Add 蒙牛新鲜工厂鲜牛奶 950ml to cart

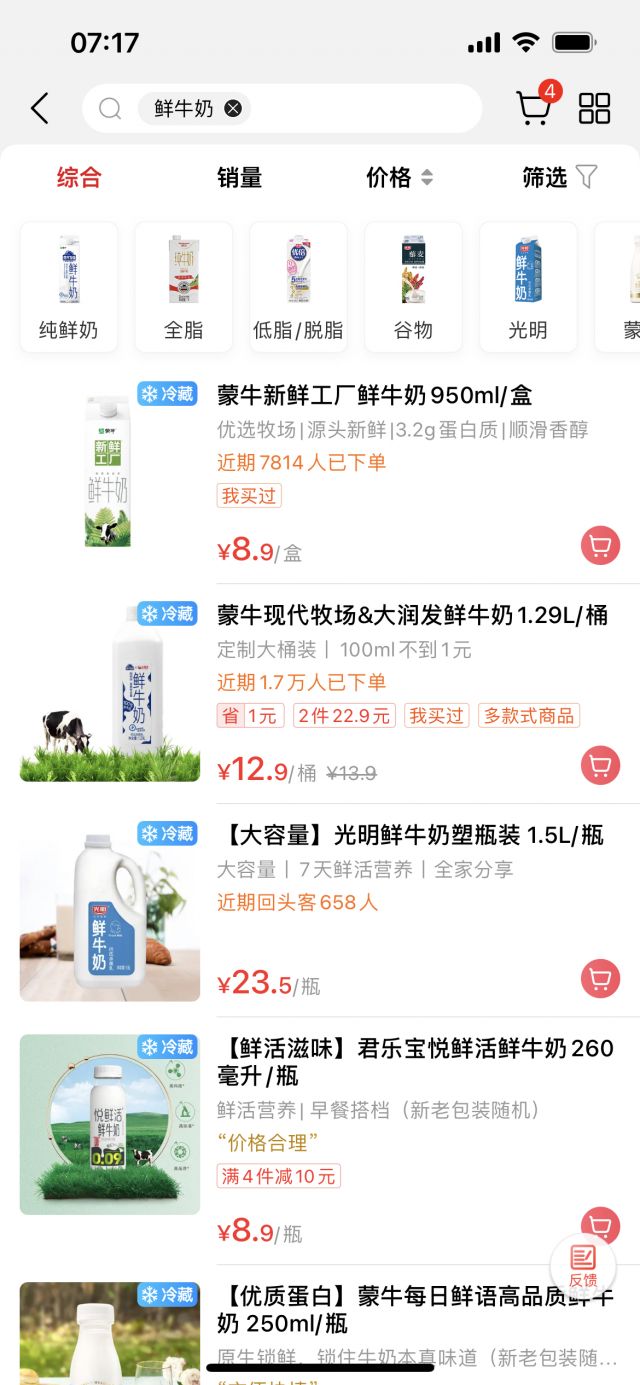600,546
